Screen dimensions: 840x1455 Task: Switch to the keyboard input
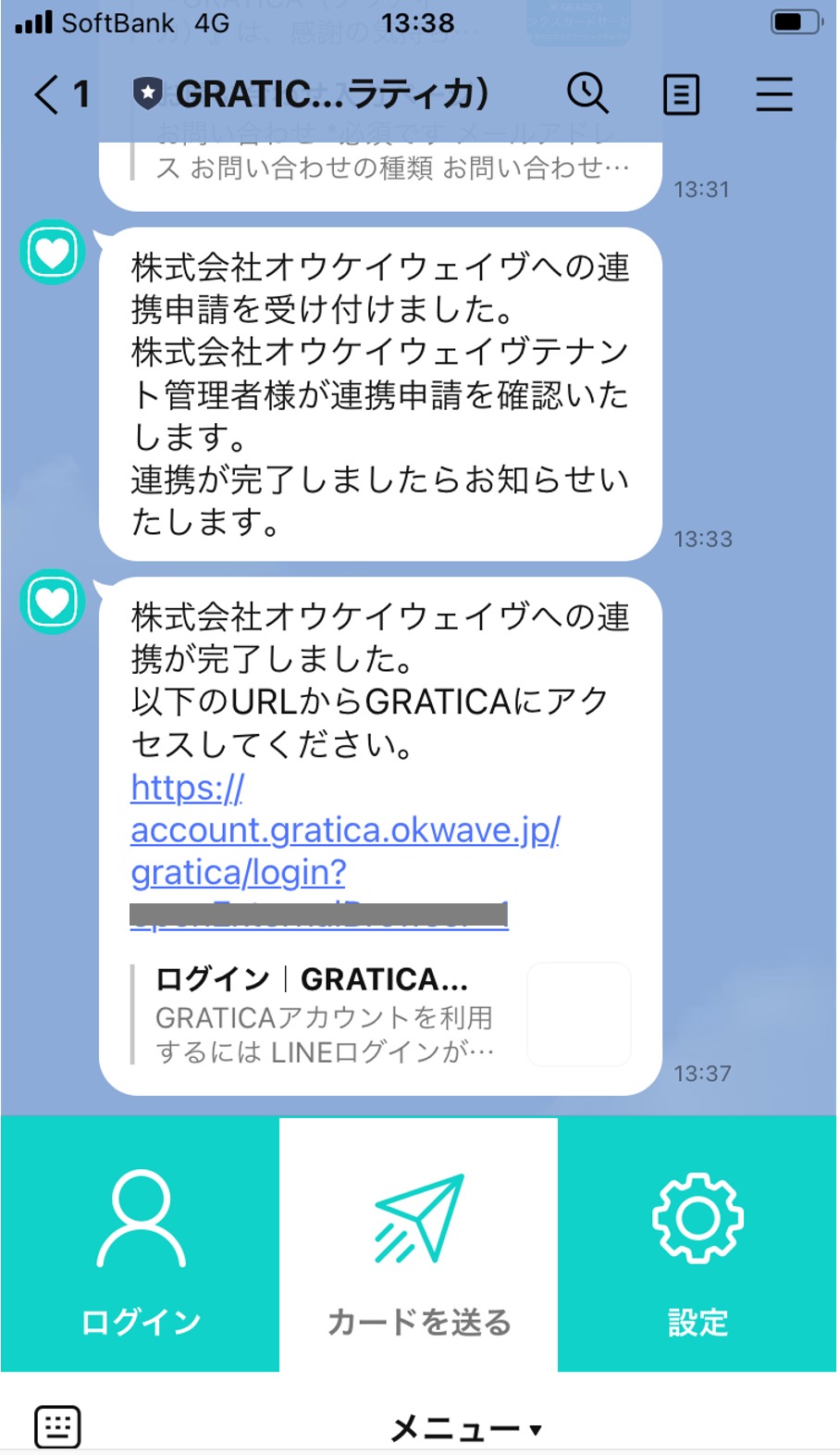(57, 1426)
